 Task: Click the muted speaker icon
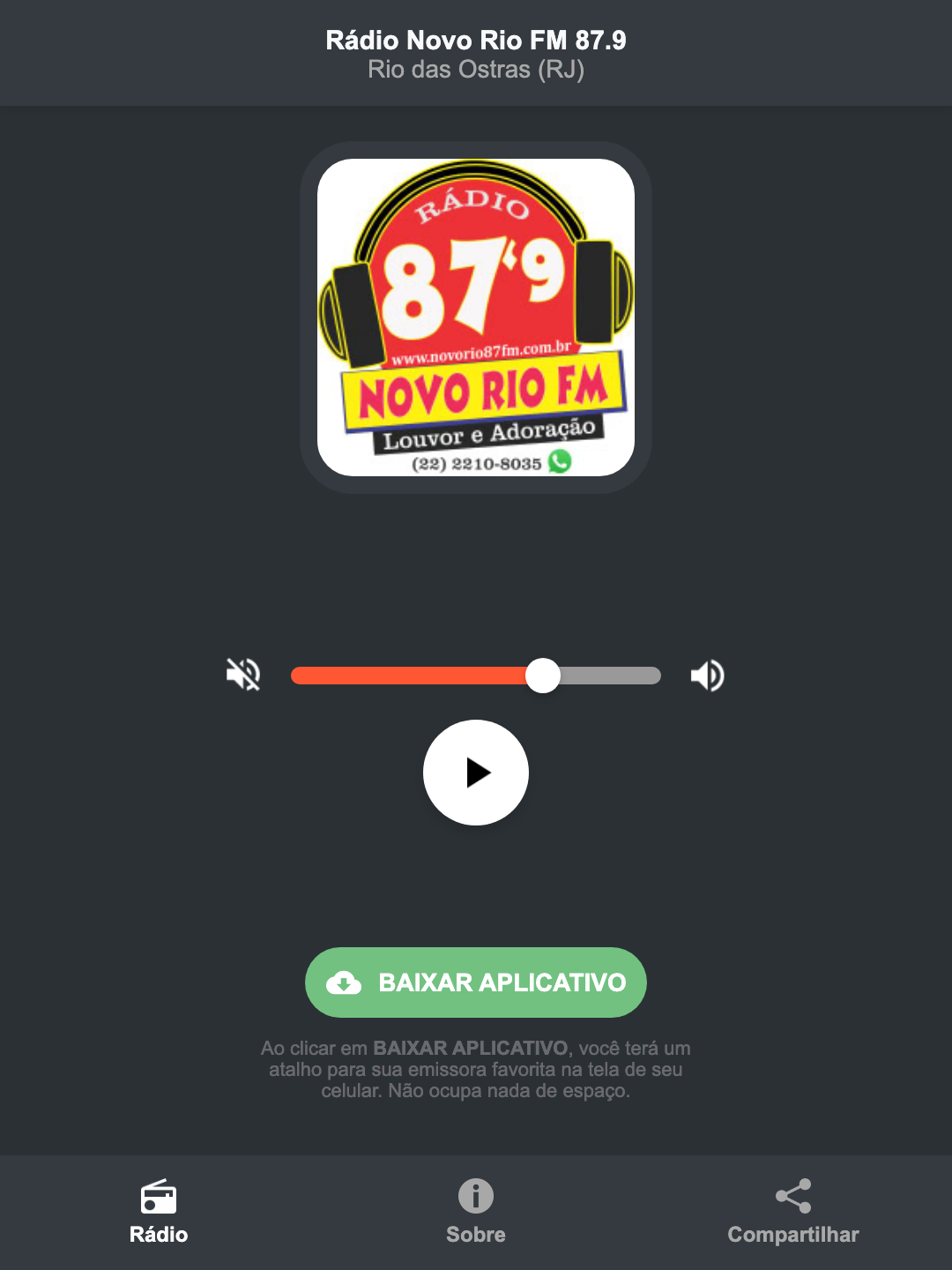coord(243,675)
